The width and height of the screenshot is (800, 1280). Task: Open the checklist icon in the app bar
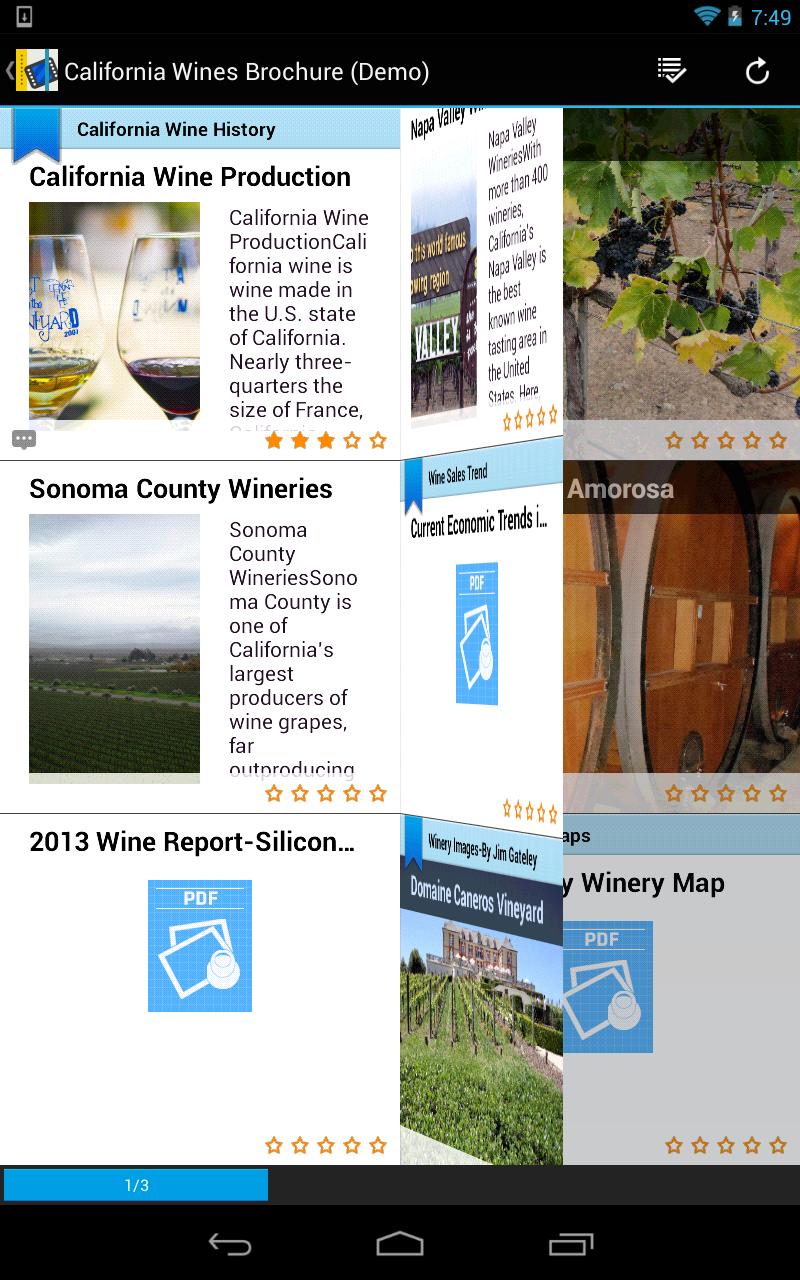coord(671,71)
